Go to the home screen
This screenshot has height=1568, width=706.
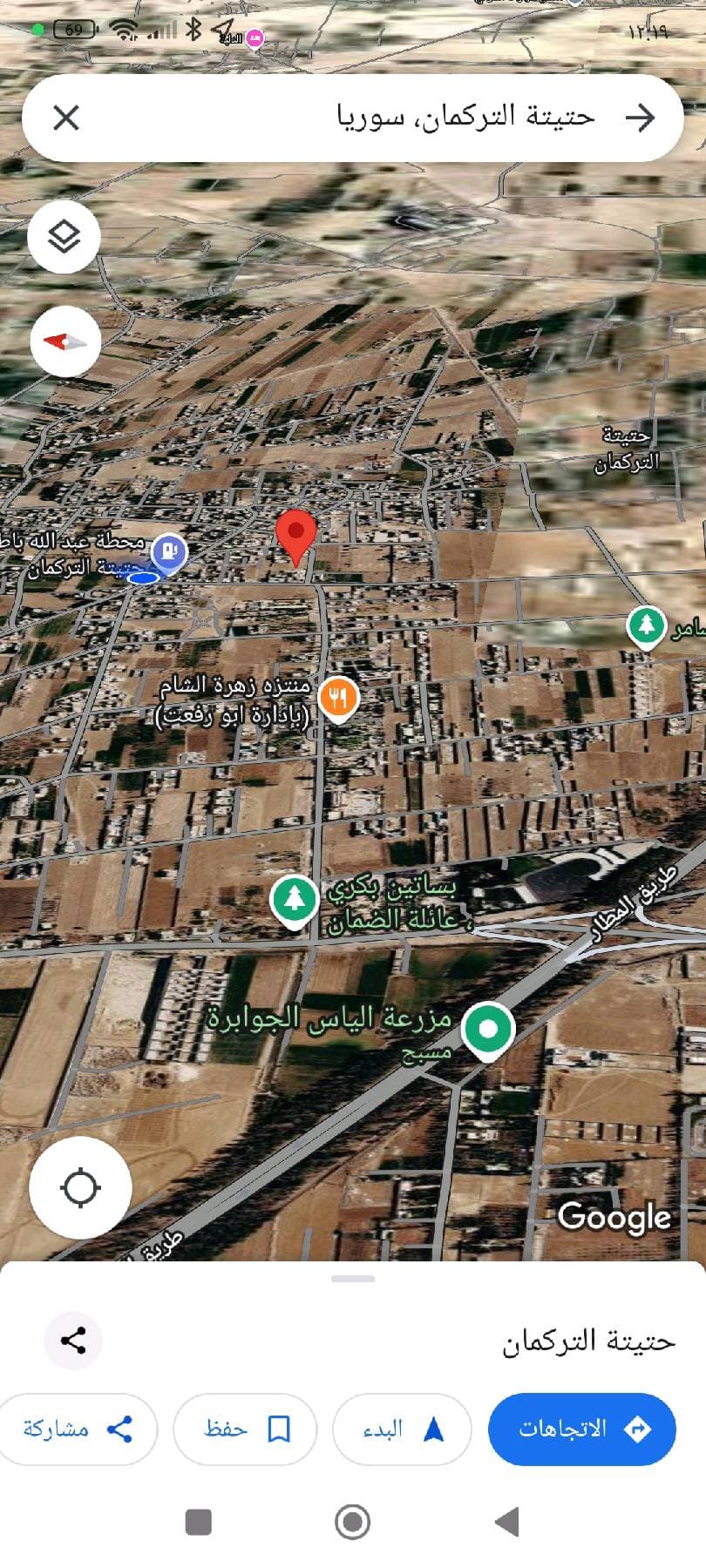(353, 1522)
